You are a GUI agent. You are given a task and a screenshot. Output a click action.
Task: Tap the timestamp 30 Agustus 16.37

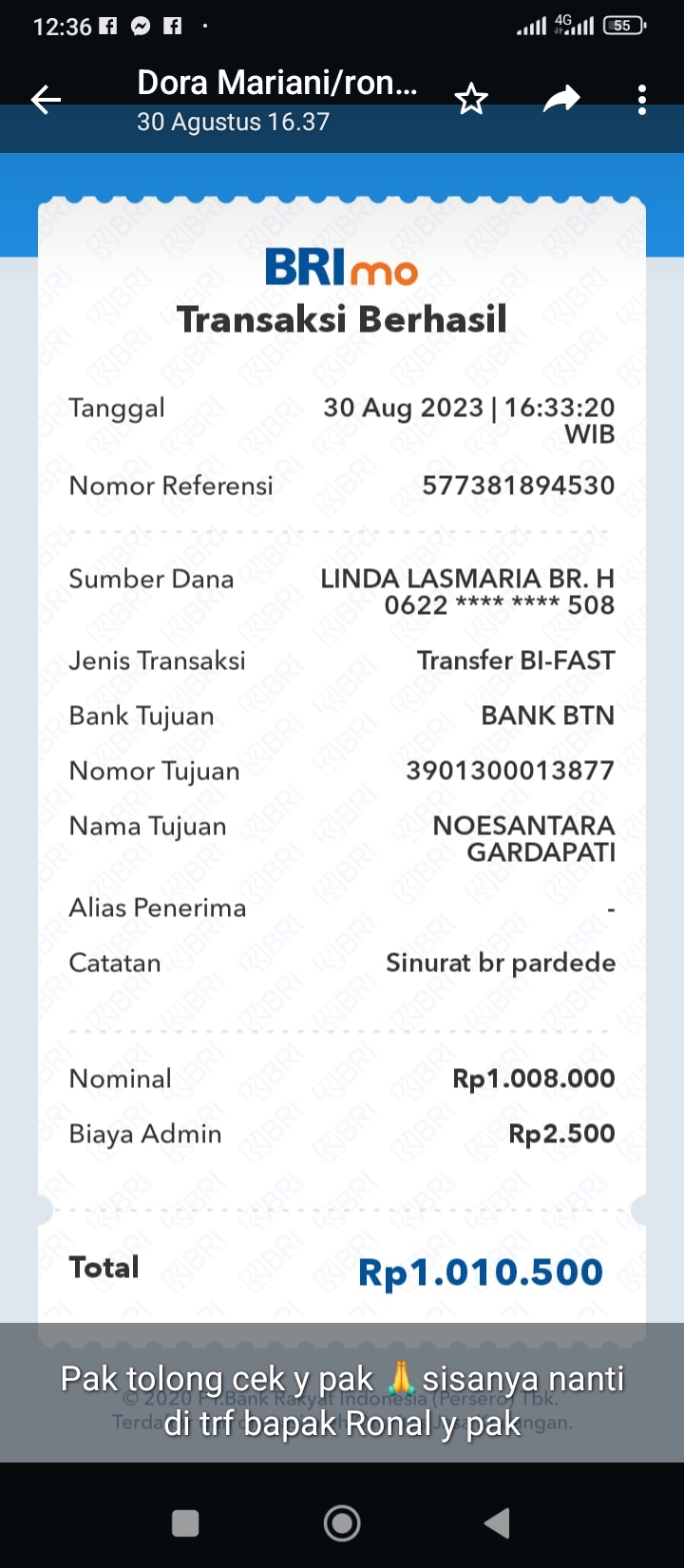pos(234,122)
